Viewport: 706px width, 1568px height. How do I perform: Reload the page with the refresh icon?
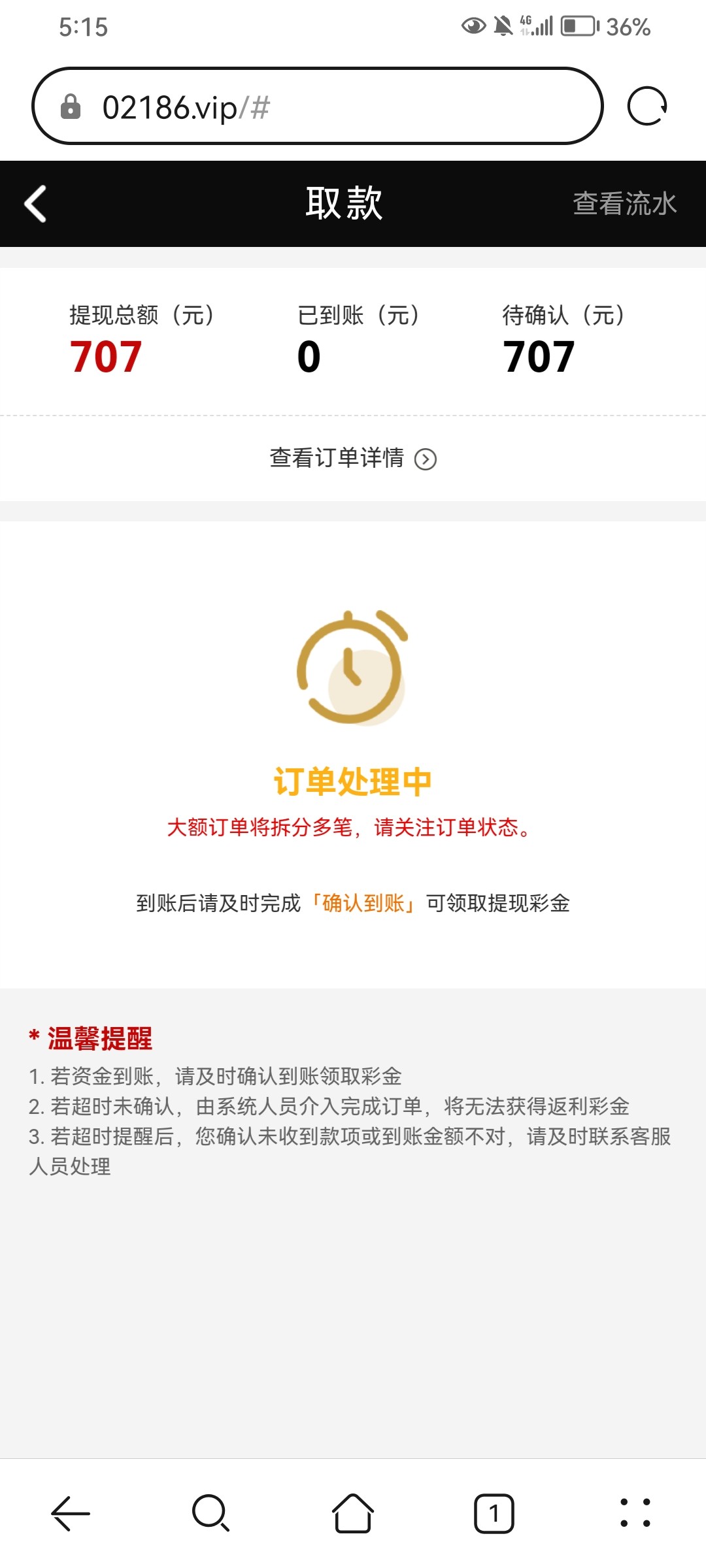click(647, 106)
